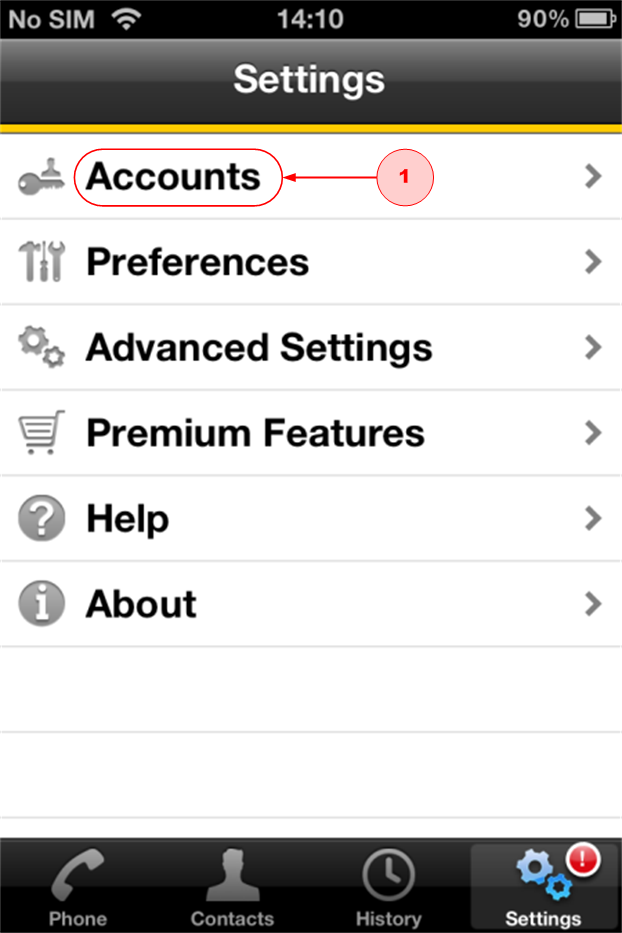Switch to the History tab
The height and width of the screenshot is (933, 622).
coord(388,887)
